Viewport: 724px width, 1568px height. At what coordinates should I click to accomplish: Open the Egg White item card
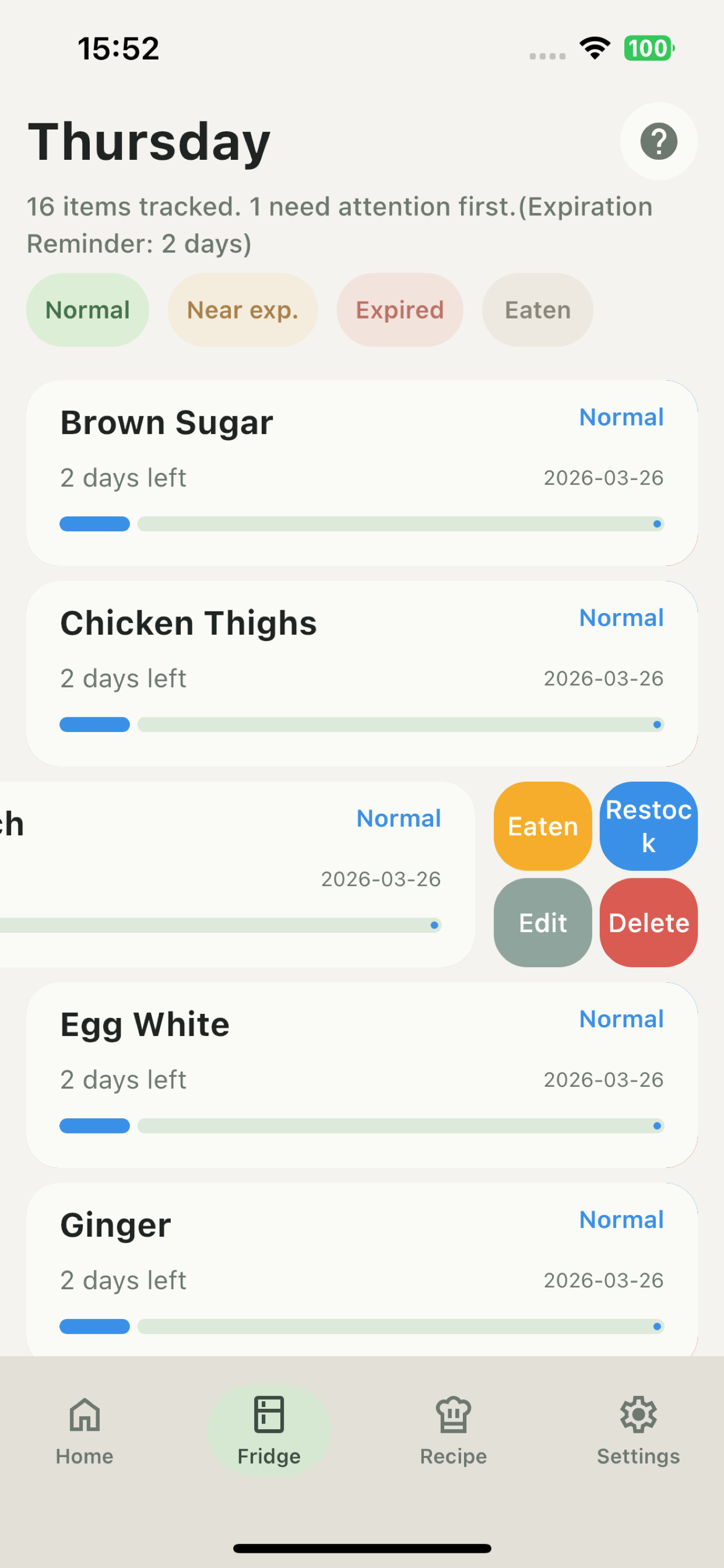(x=361, y=1074)
